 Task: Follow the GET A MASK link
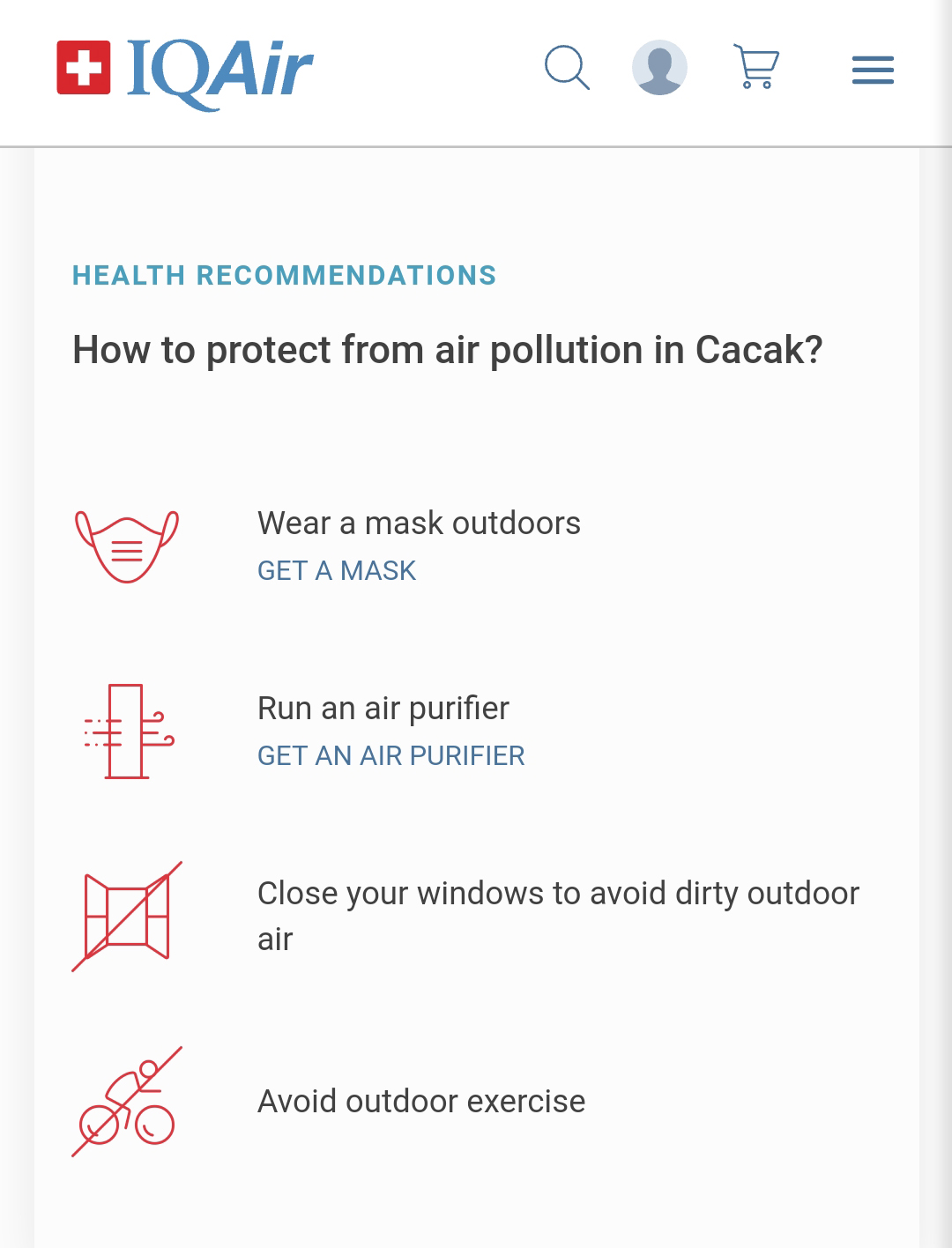click(x=337, y=570)
